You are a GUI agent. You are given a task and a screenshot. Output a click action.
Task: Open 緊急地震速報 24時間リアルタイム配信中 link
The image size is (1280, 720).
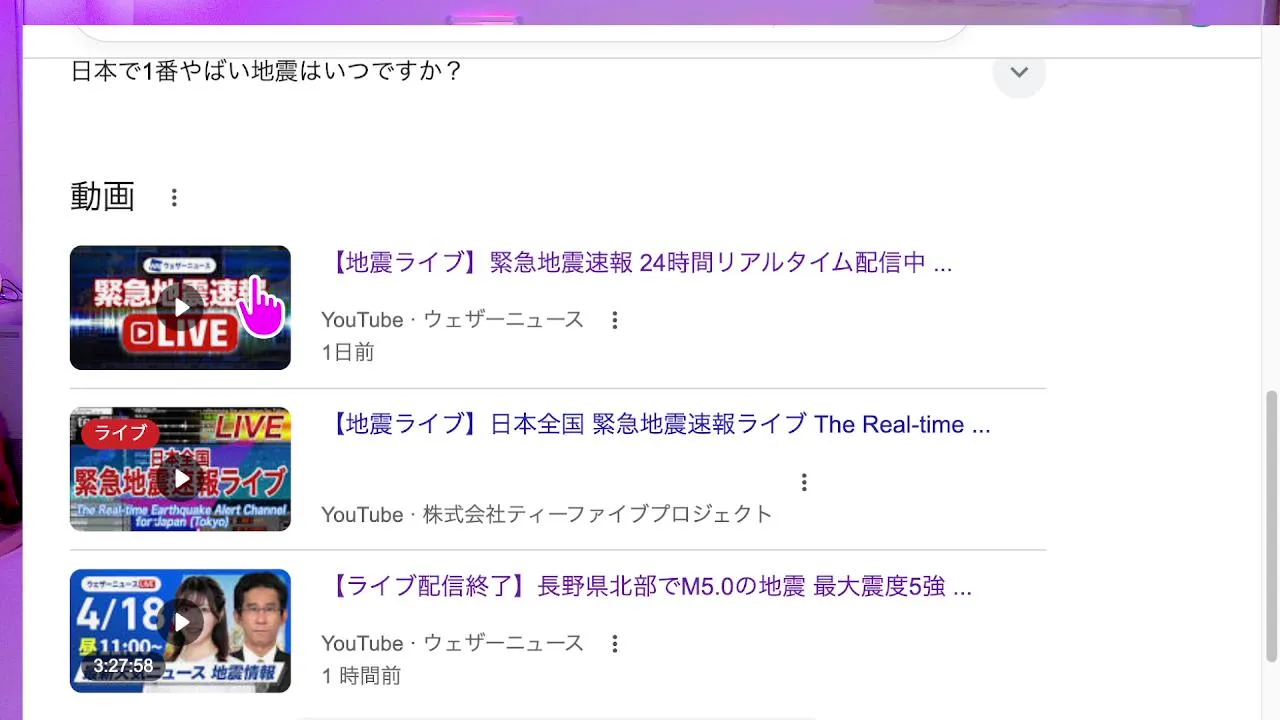(x=640, y=263)
